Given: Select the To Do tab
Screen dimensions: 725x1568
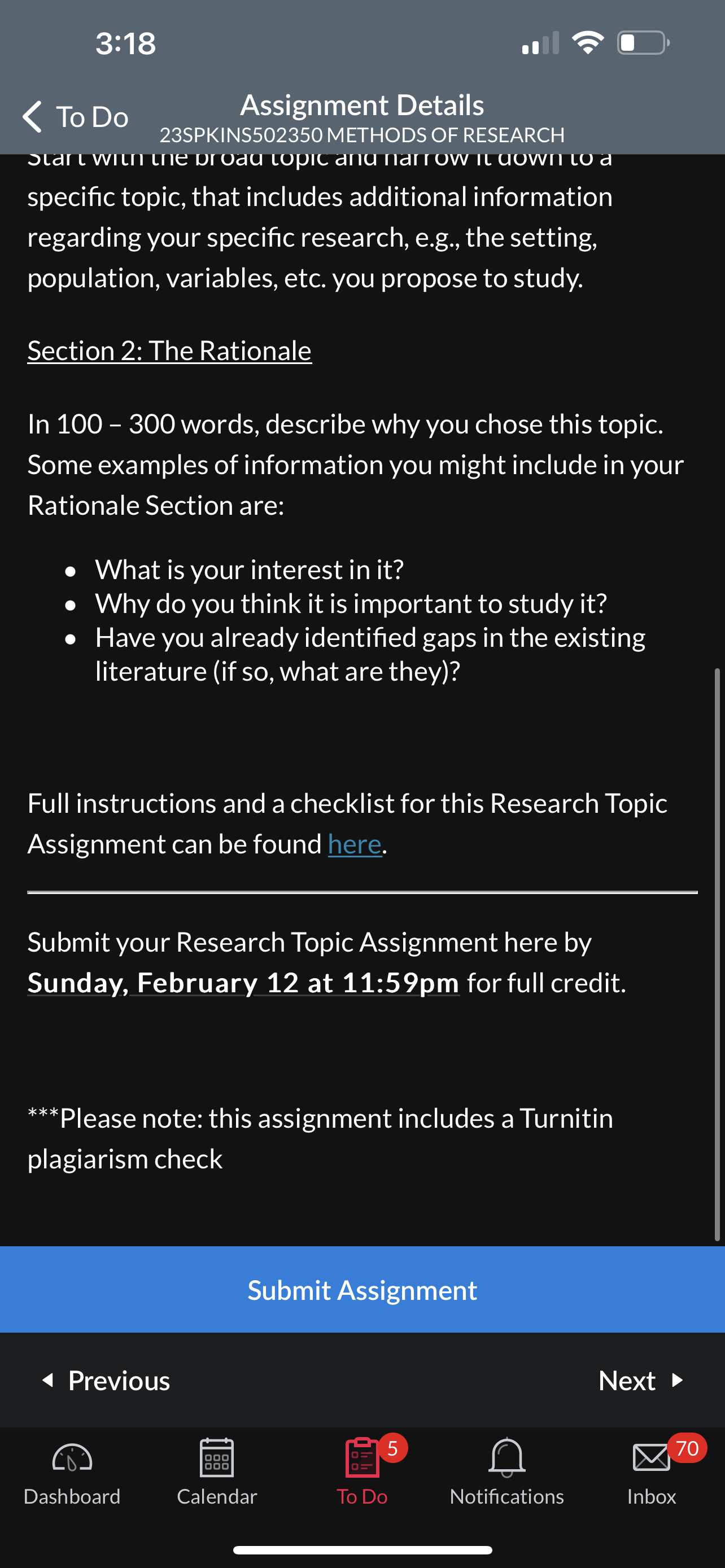Looking at the screenshot, I should [x=362, y=1472].
